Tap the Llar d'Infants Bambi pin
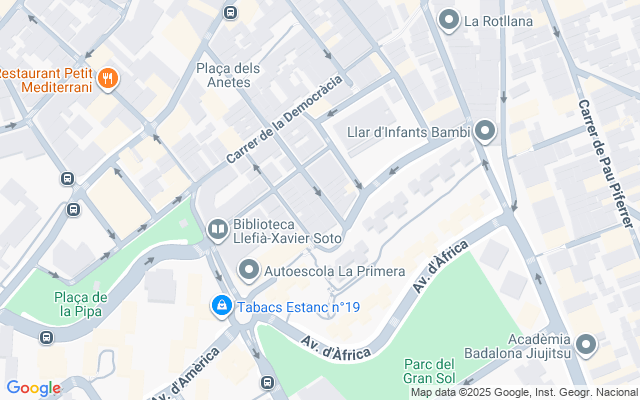The image size is (640, 400). point(485,132)
